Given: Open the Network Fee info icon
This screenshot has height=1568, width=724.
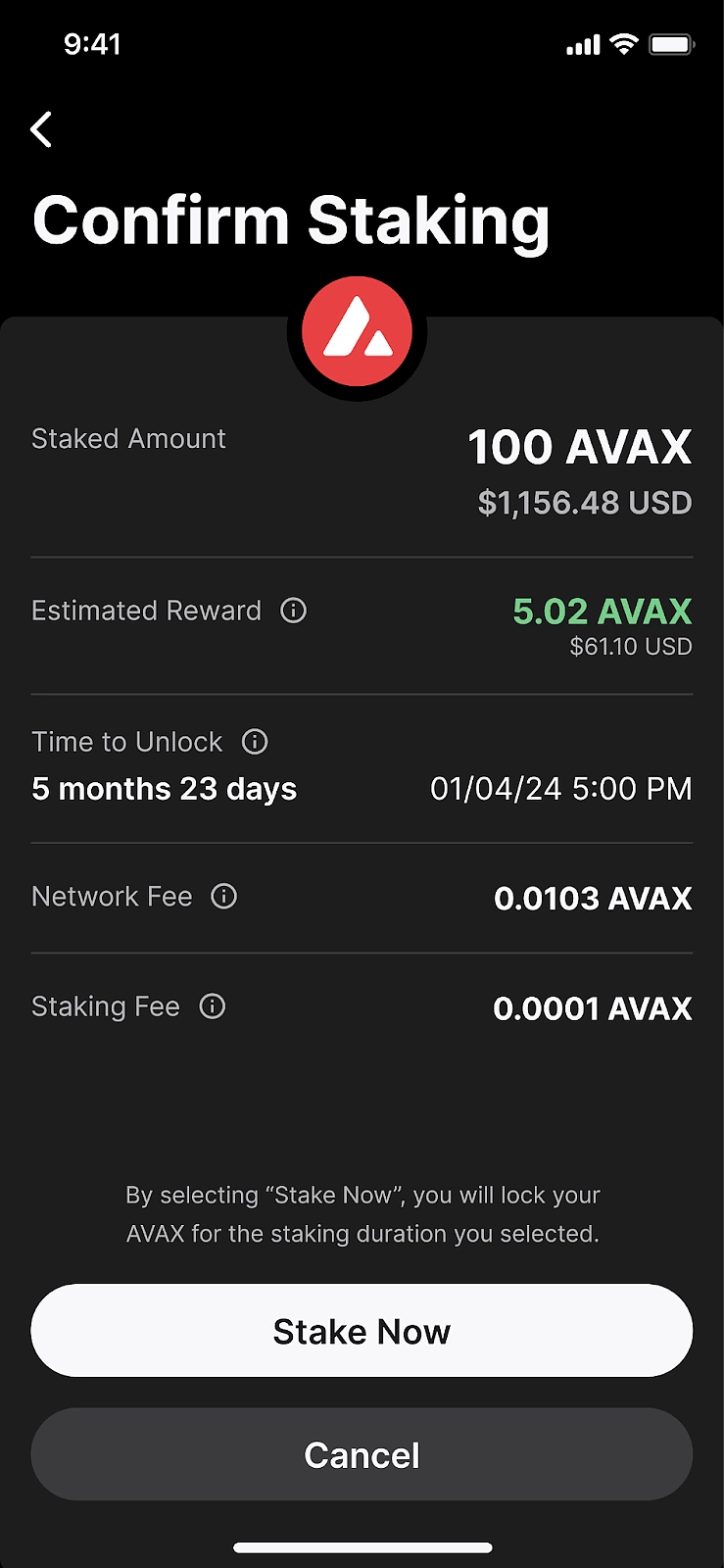Looking at the screenshot, I should tap(223, 896).
